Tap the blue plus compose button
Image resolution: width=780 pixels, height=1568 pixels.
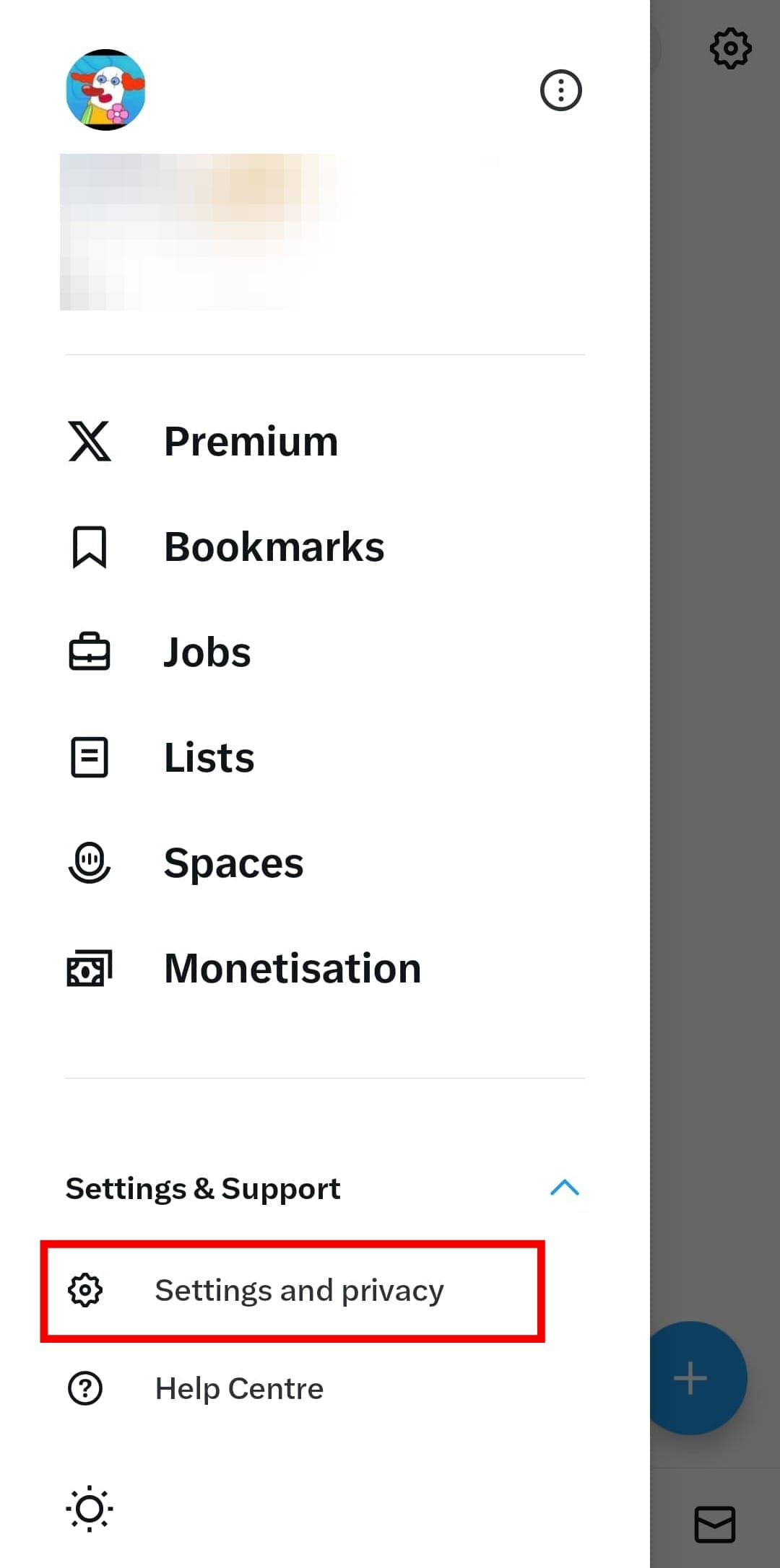pos(691,1377)
